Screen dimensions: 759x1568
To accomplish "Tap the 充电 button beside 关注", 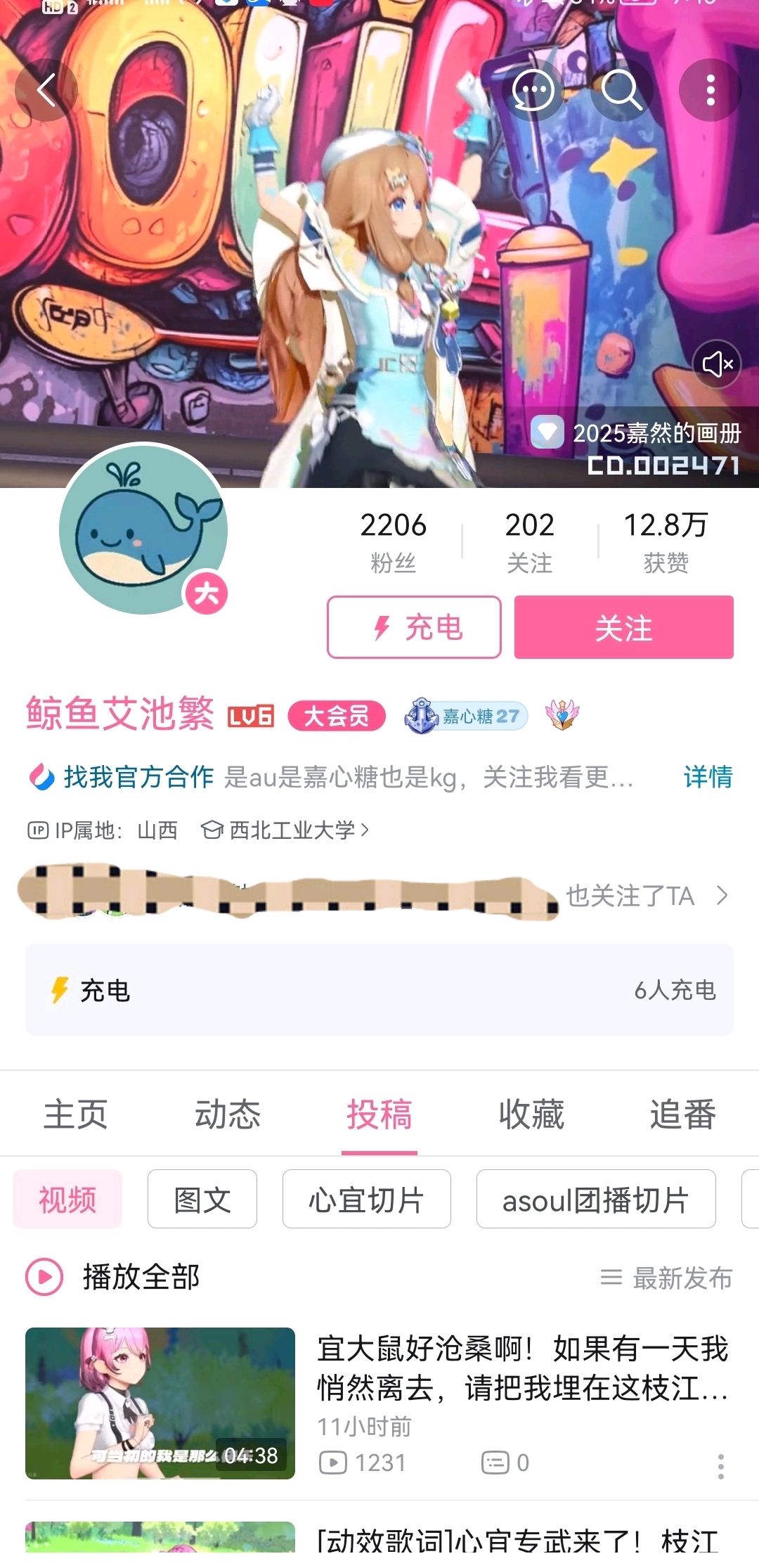I will point(414,627).
